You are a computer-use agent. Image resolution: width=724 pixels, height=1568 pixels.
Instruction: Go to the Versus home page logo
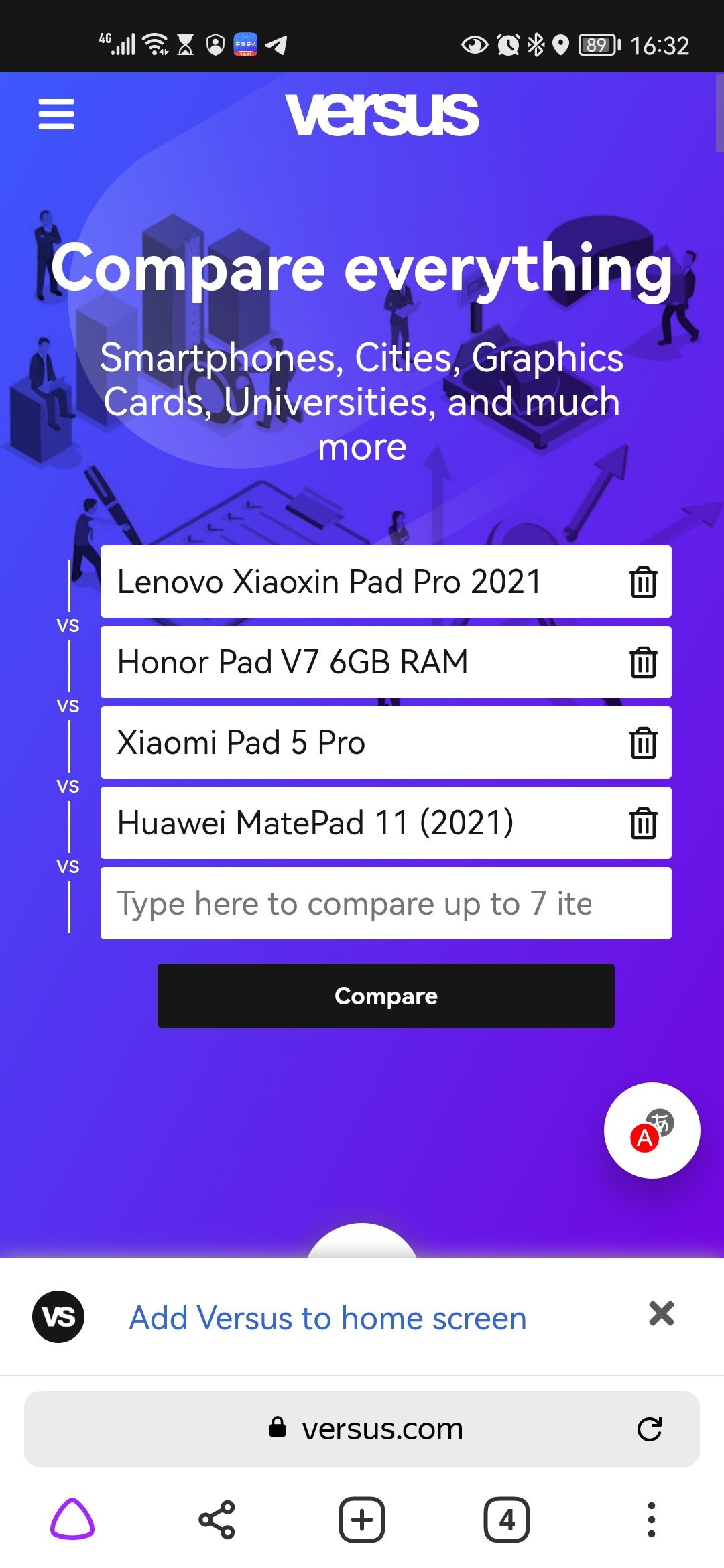tap(382, 114)
